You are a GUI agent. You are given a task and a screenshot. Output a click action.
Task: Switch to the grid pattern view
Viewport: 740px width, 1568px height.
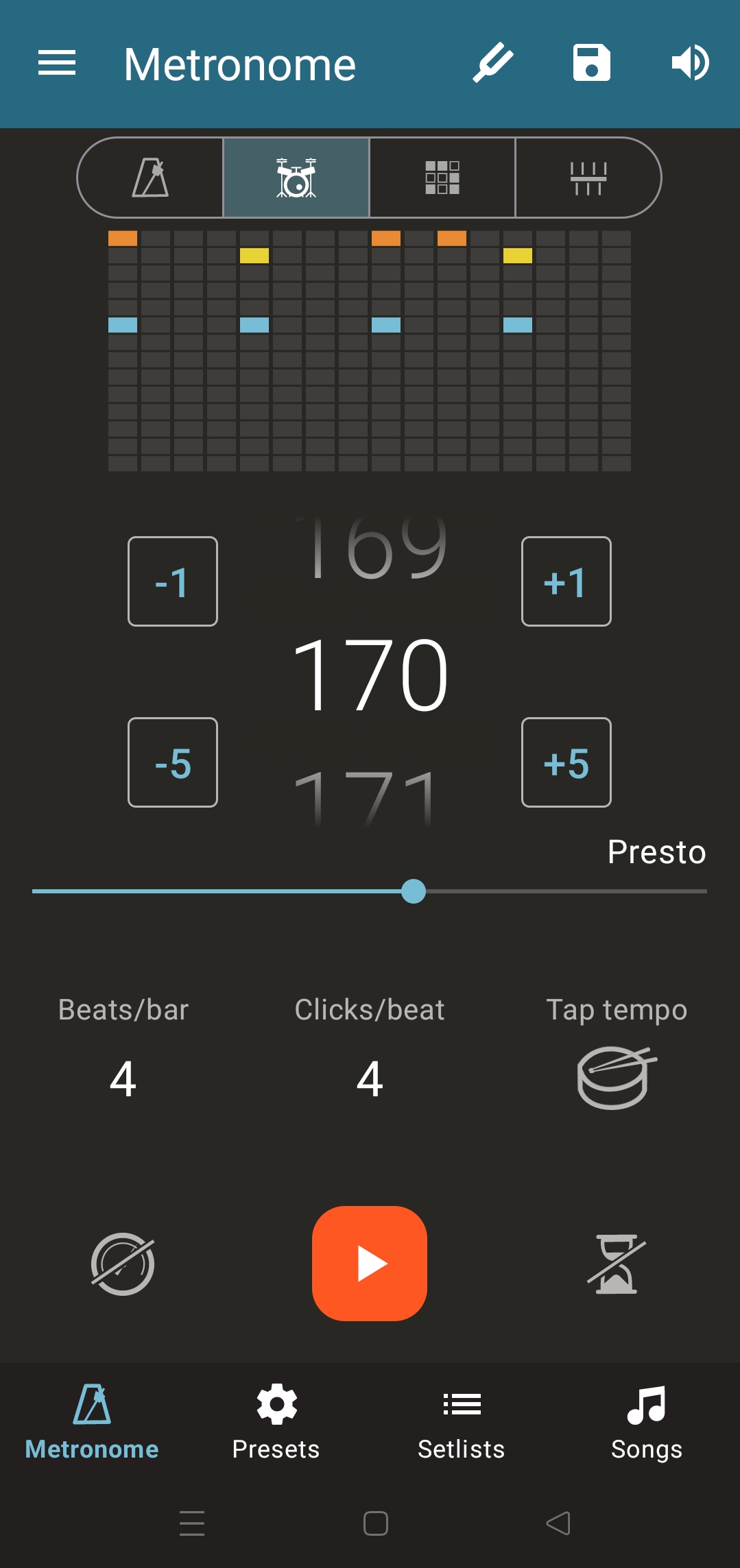click(442, 178)
